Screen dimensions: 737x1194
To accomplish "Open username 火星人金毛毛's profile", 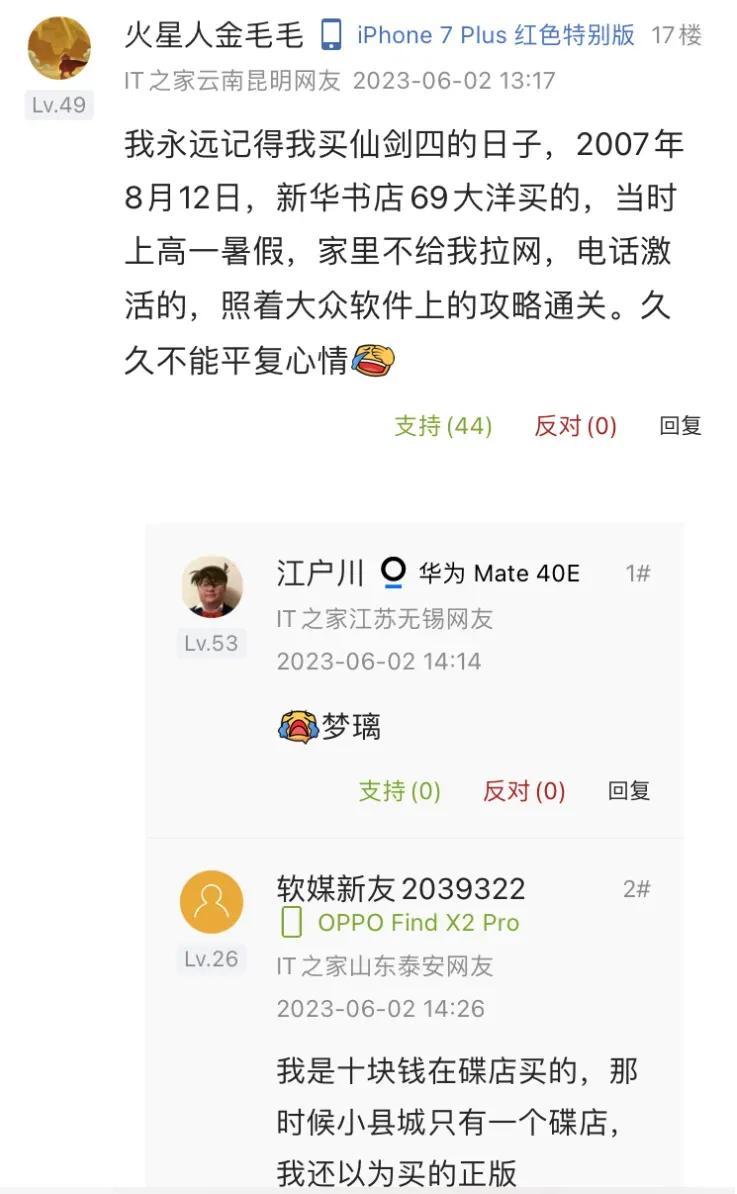I will point(213,36).
